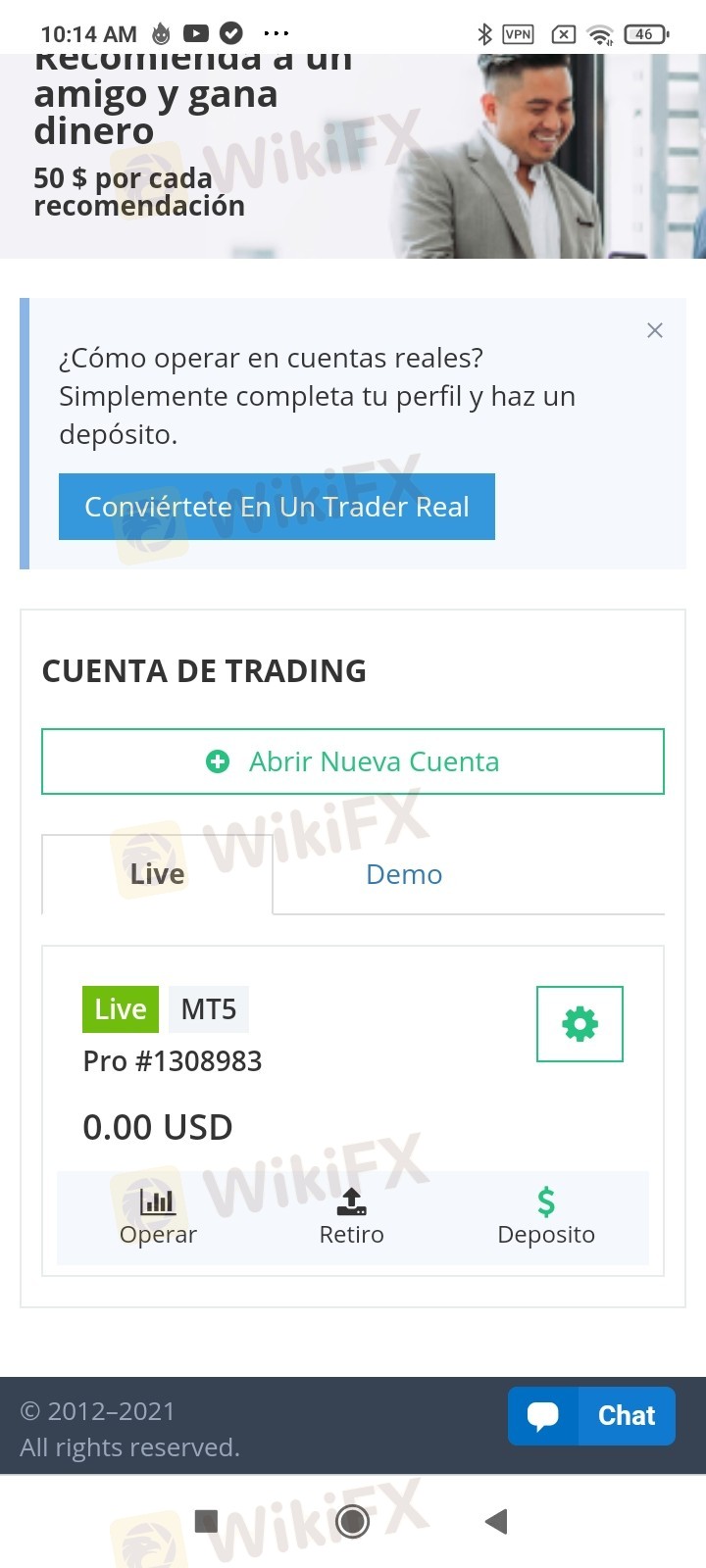Viewport: 706px width, 1568px height.
Task: Open a new account with Abrir Nueva Cuenta
Action: tap(353, 761)
